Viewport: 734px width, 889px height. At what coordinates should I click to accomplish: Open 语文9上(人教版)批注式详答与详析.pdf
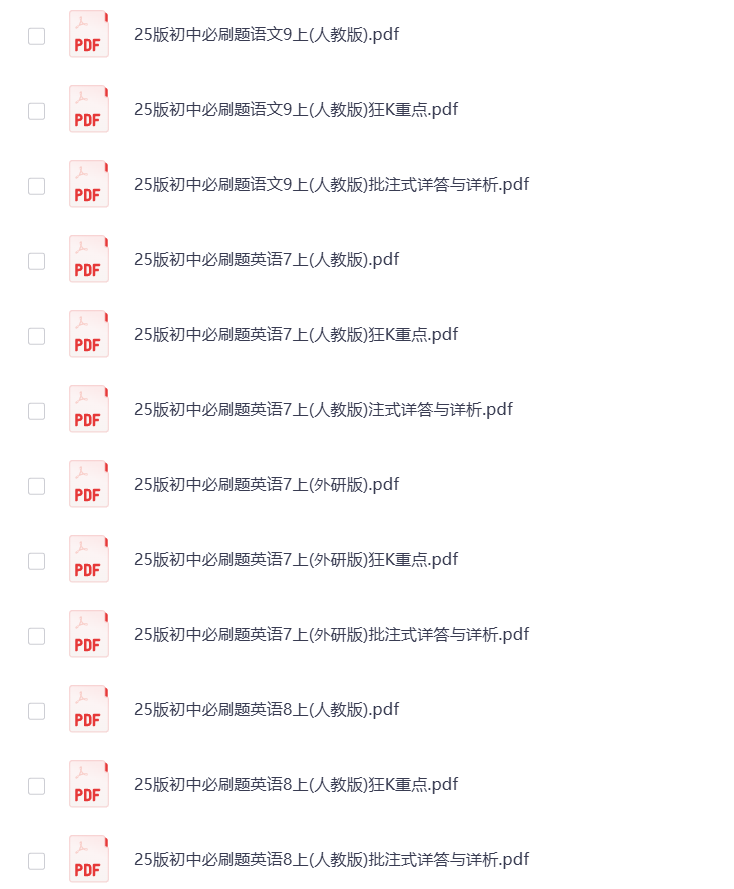pos(331,185)
